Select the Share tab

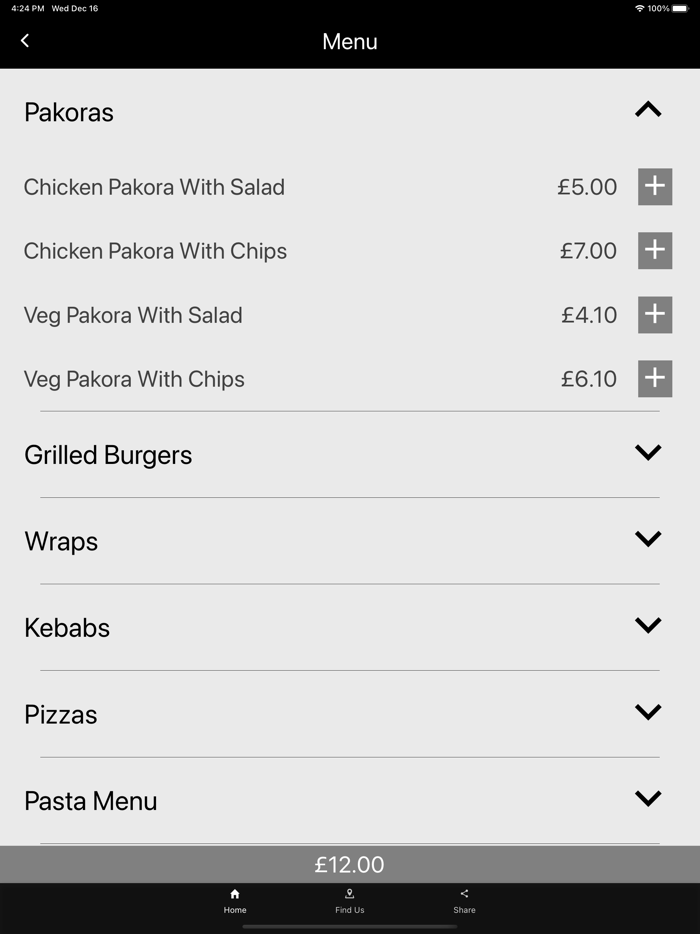point(464,901)
